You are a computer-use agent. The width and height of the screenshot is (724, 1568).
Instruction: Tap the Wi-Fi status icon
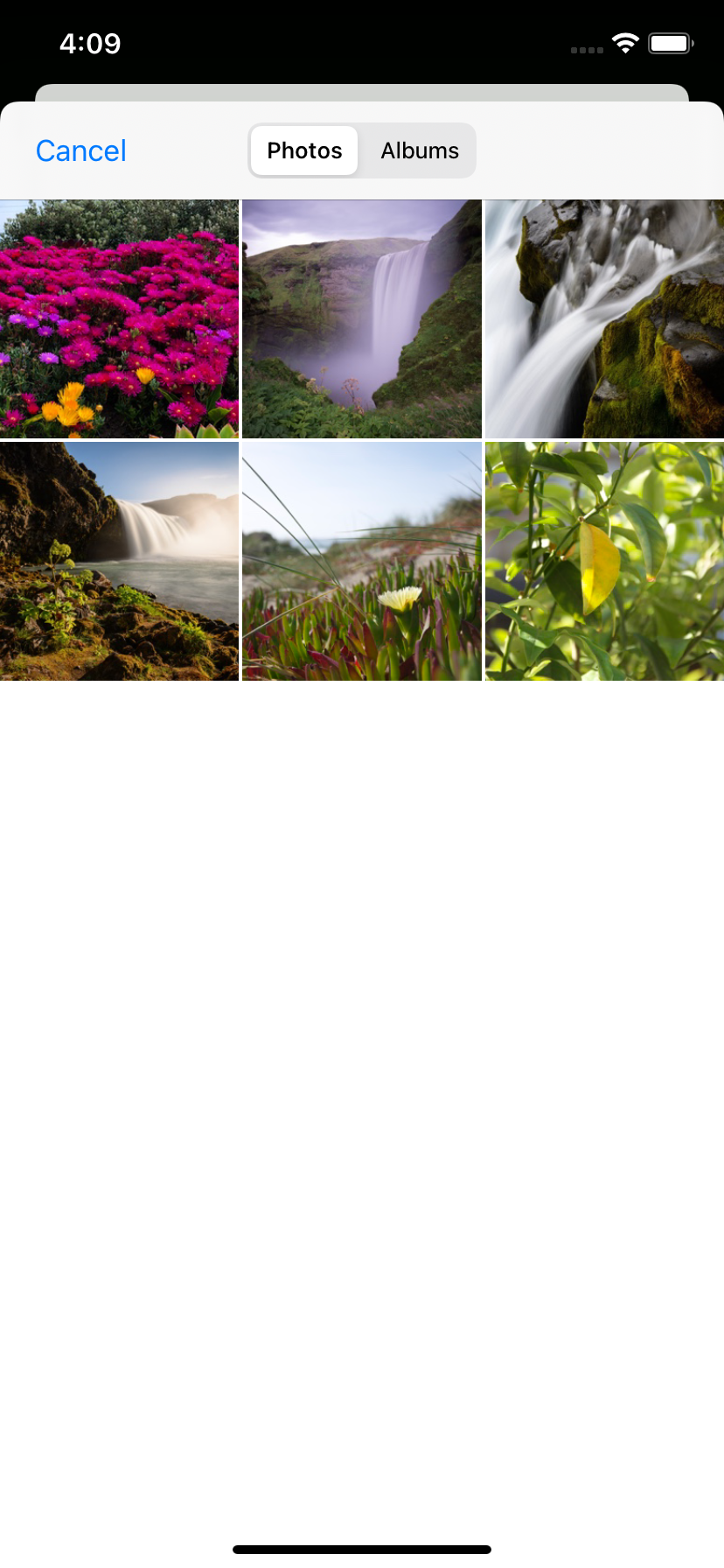[x=624, y=43]
